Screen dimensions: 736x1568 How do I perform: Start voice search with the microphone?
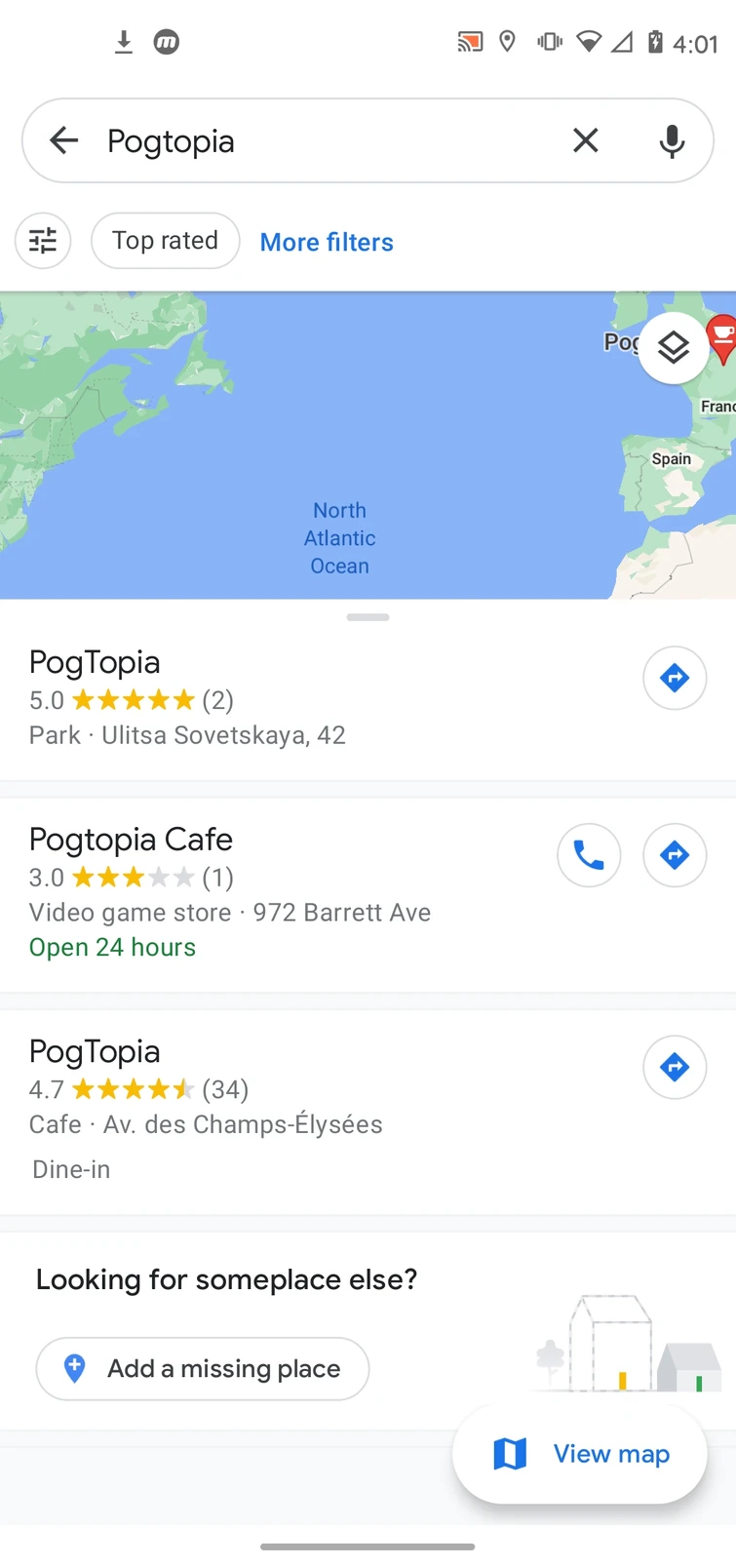[x=672, y=140]
